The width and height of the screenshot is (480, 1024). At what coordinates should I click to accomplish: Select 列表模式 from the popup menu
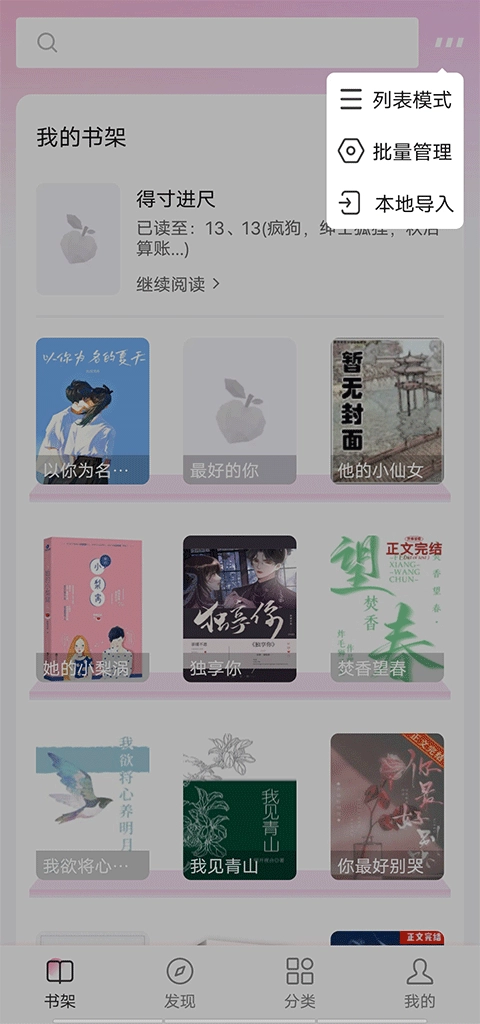395,99
